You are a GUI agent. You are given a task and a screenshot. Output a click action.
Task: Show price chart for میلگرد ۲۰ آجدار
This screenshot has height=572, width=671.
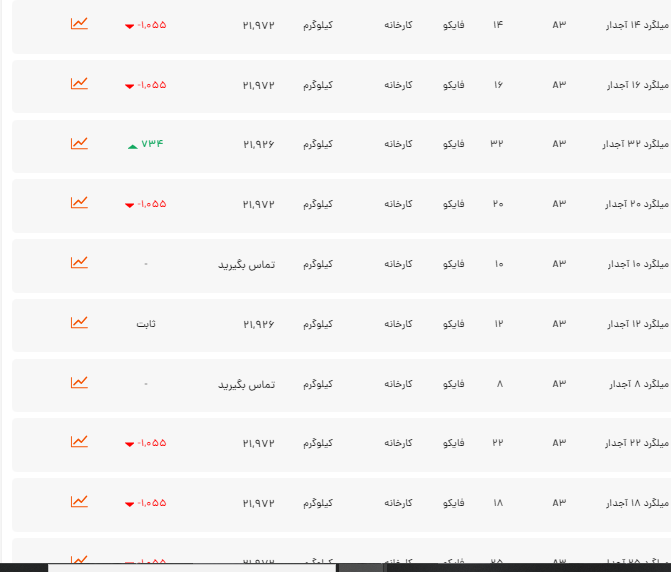79,202
